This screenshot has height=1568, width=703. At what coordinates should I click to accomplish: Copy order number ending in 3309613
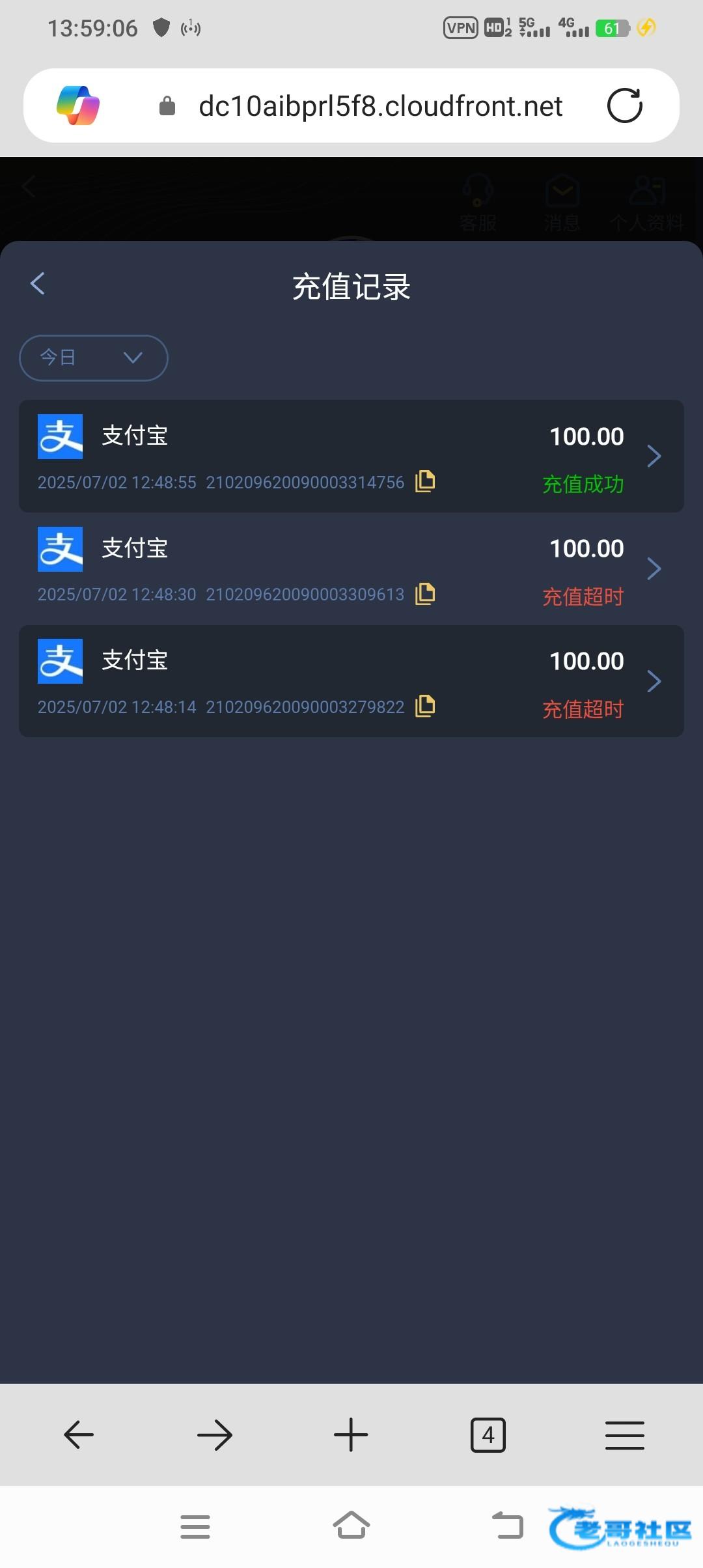425,594
